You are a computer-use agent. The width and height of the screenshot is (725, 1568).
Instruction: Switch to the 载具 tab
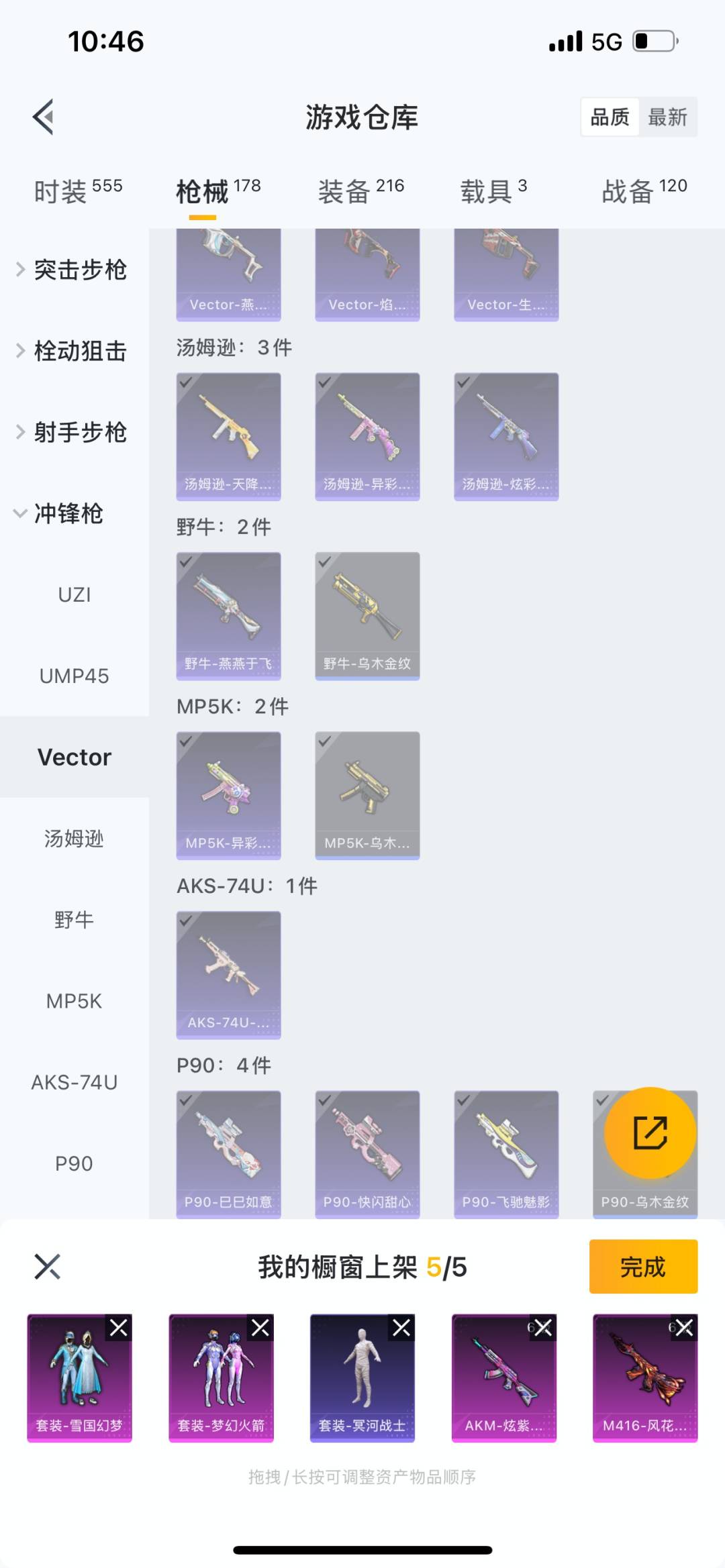click(493, 191)
